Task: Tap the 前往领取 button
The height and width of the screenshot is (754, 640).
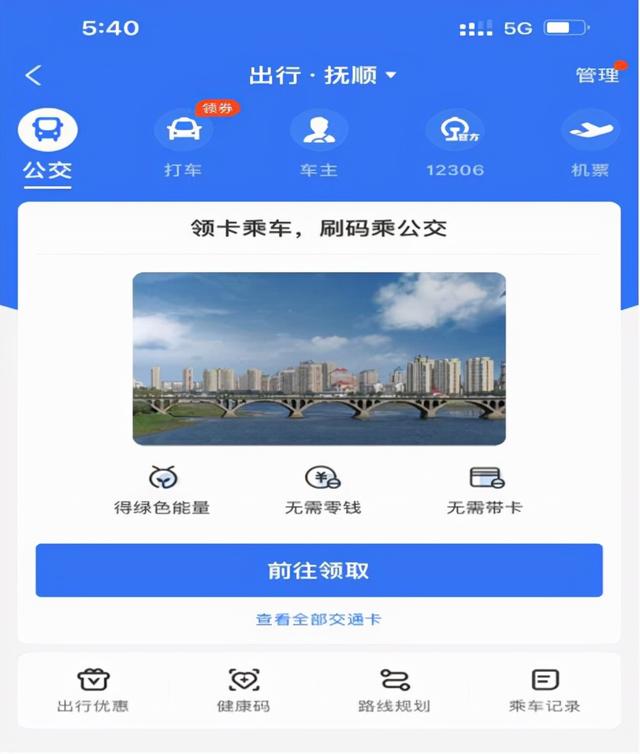Action: (x=319, y=570)
